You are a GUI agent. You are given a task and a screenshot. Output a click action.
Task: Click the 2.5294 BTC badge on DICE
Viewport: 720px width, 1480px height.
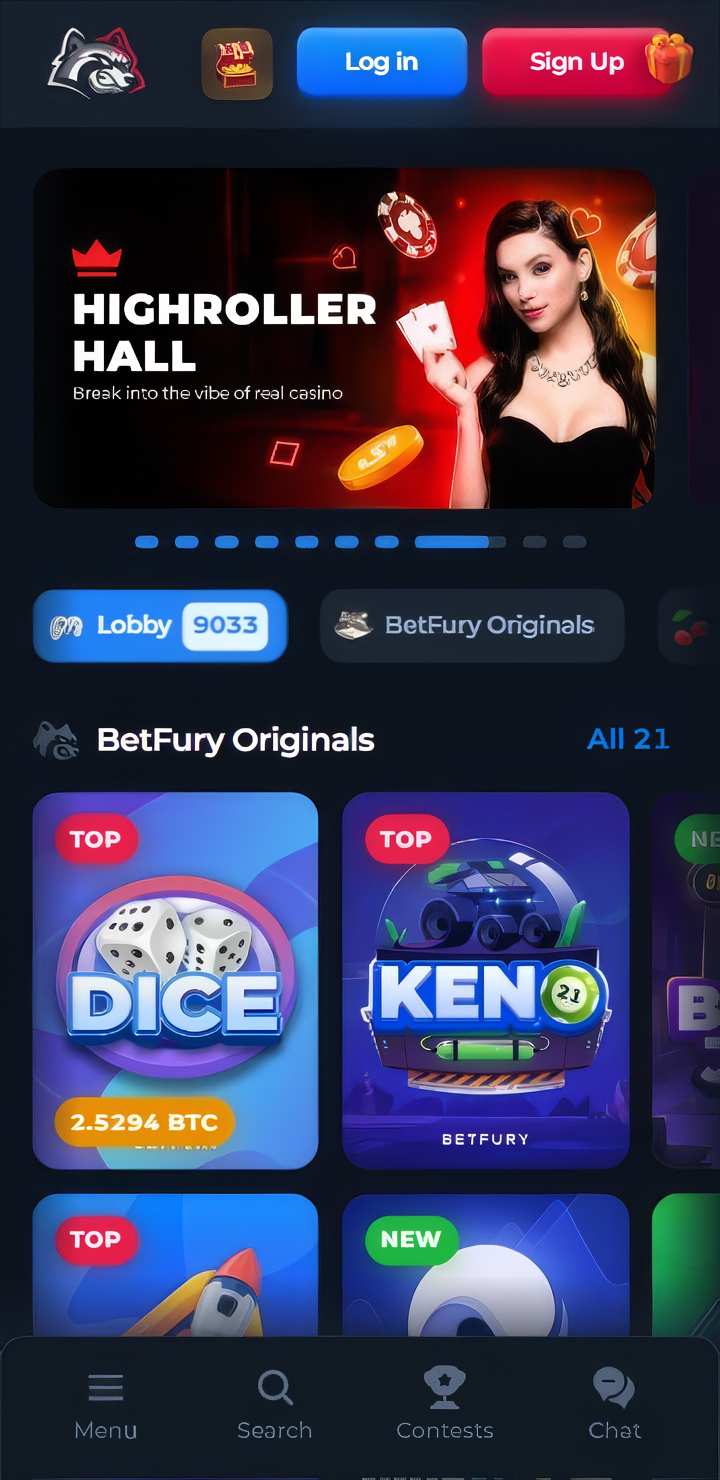pyautogui.click(x=143, y=1122)
